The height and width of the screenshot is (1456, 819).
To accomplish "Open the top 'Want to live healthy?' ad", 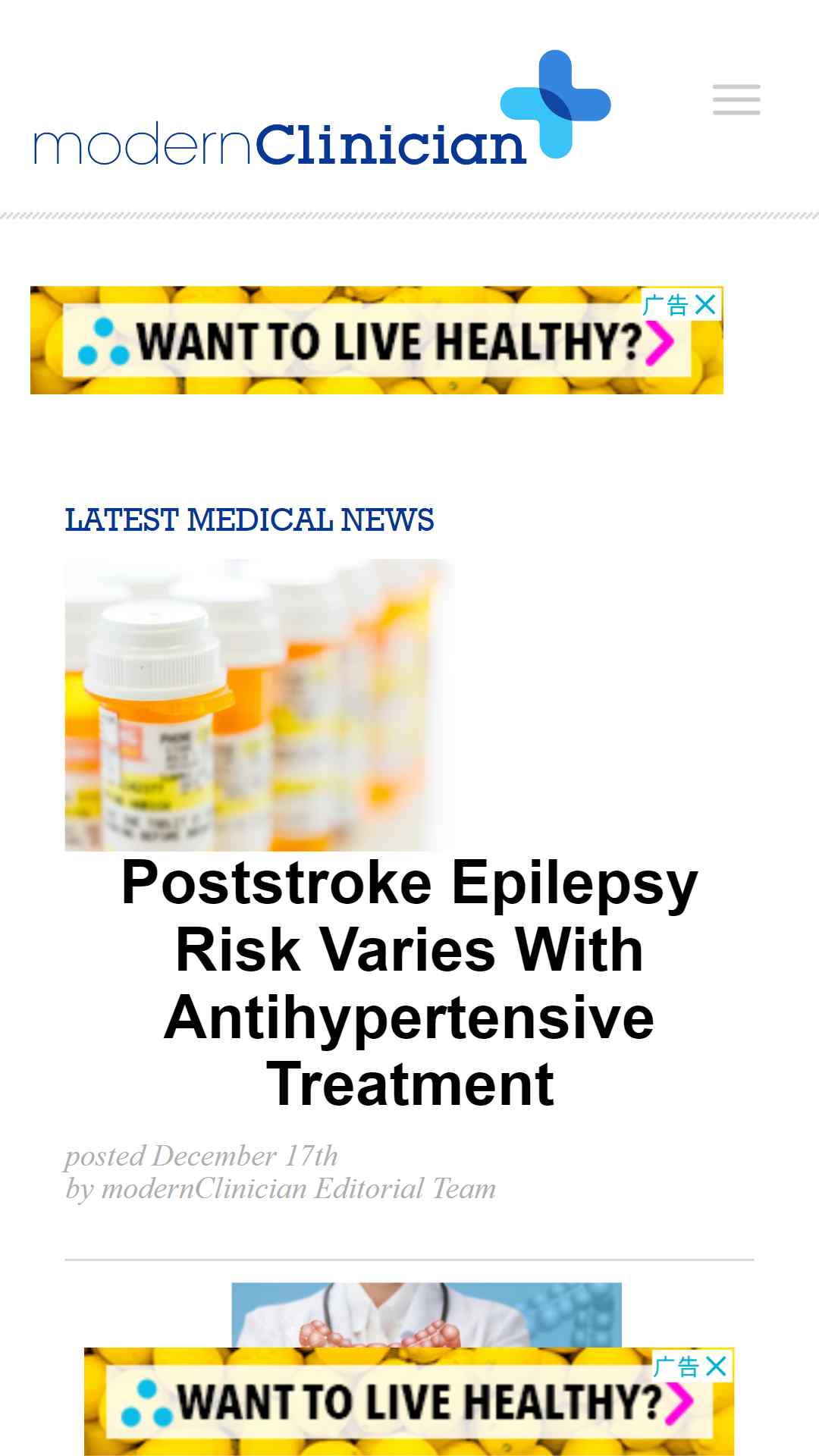I will [x=377, y=340].
